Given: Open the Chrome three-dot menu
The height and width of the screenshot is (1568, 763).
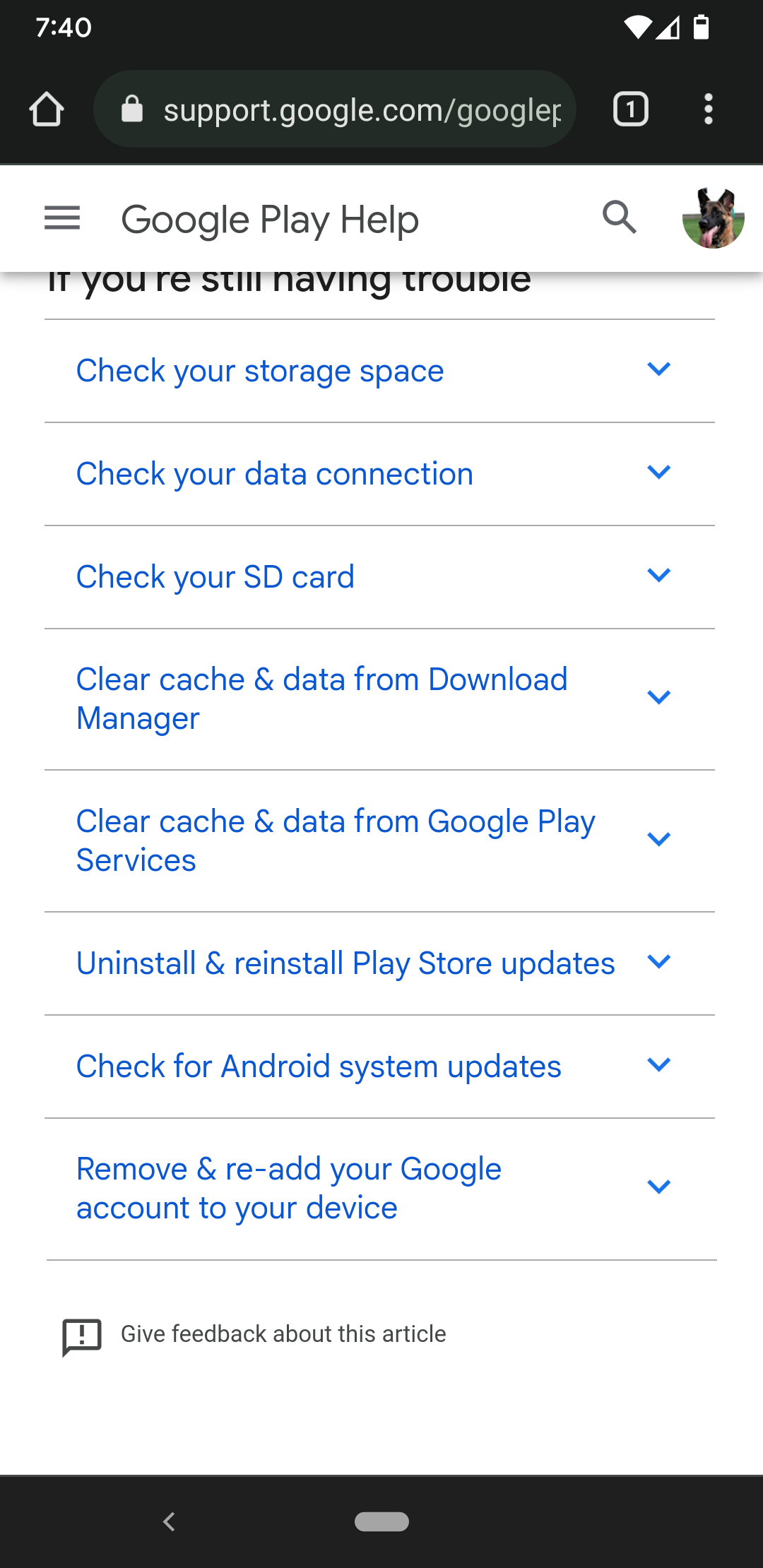Looking at the screenshot, I should [709, 109].
